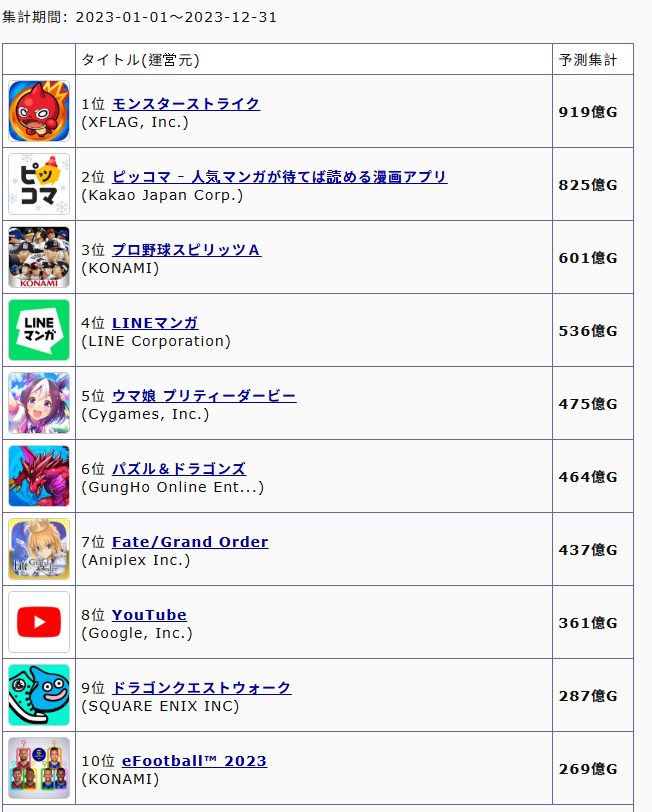The image size is (652, 812).
Task: Open the ウマ娘 プリティーダービー link
Action: click(x=204, y=396)
